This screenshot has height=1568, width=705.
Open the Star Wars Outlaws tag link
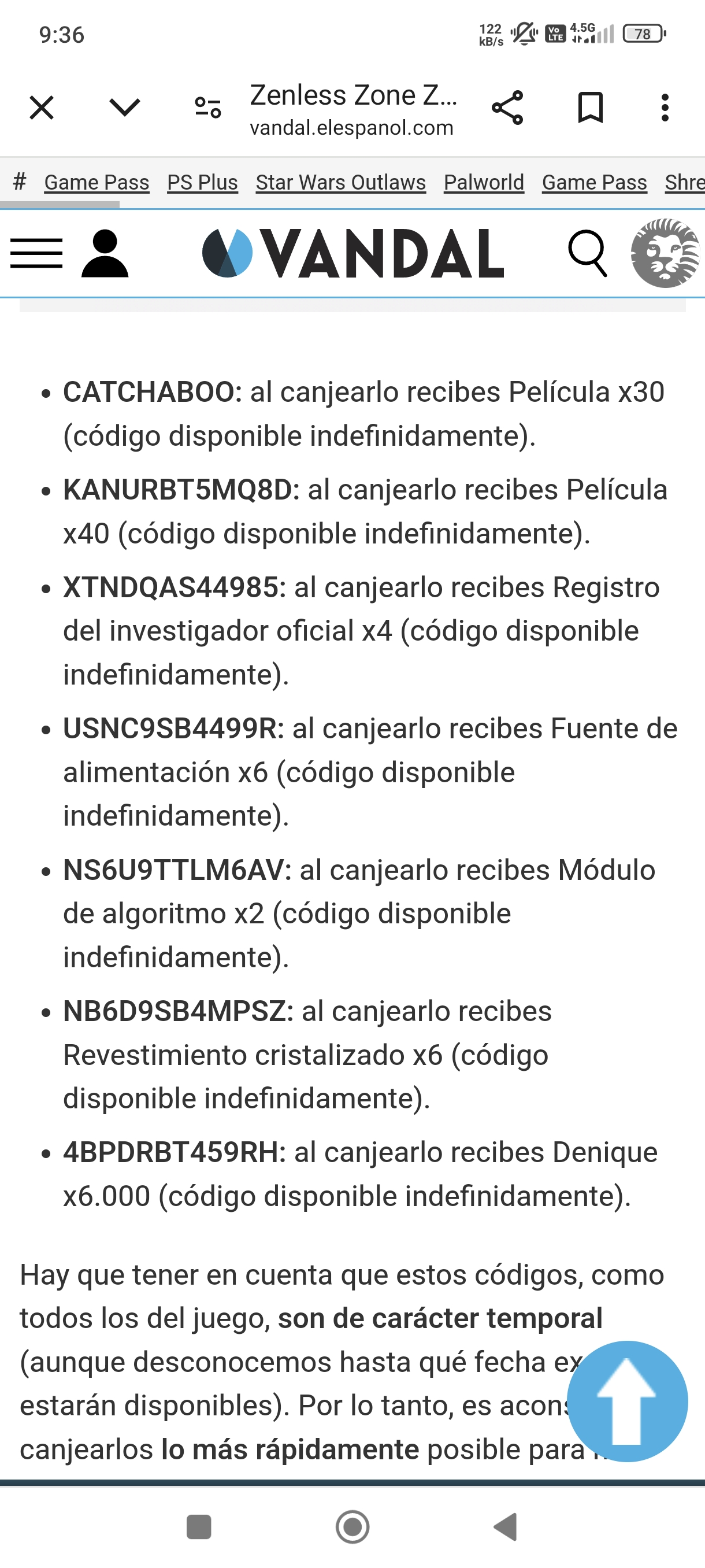(x=340, y=183)
